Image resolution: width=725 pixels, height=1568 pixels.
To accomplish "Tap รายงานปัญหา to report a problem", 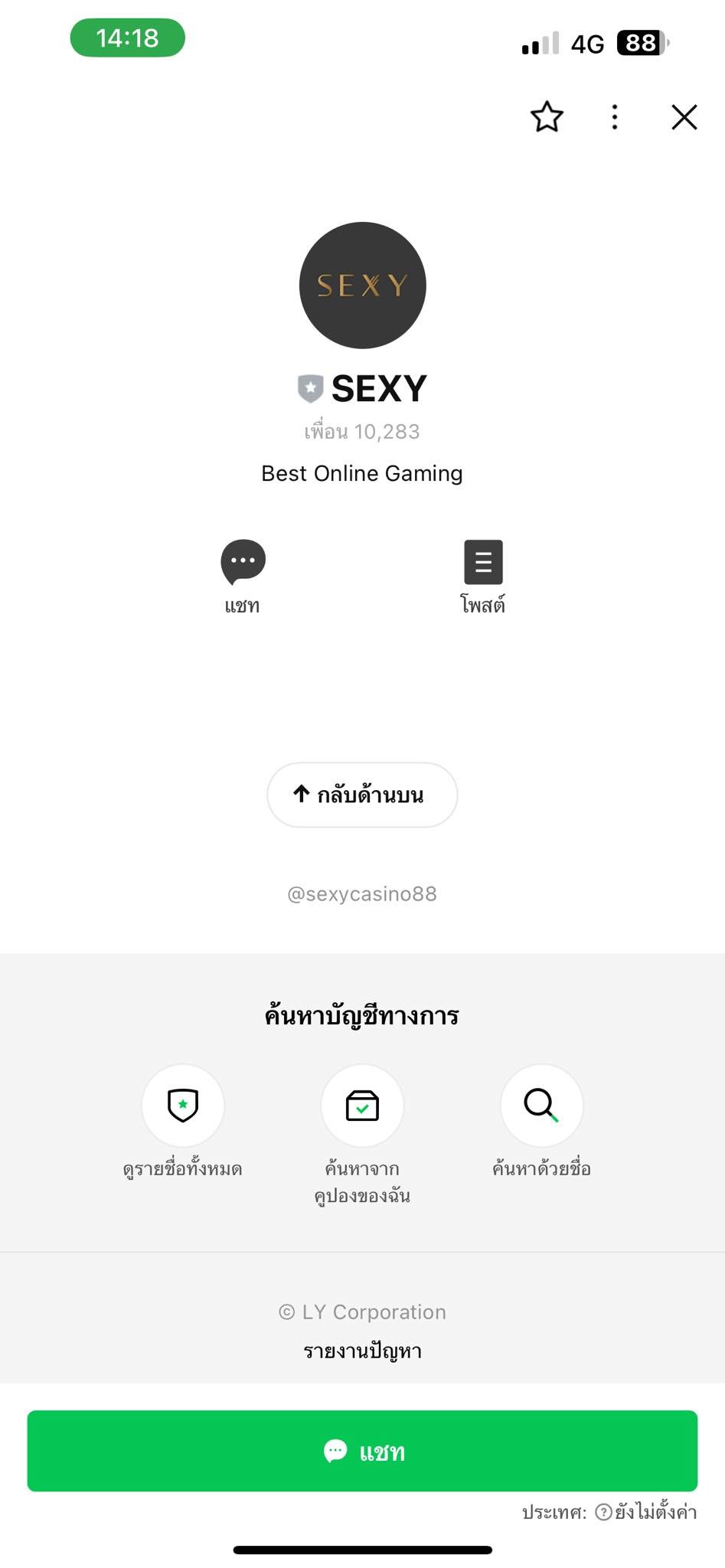I will 362,1351.
